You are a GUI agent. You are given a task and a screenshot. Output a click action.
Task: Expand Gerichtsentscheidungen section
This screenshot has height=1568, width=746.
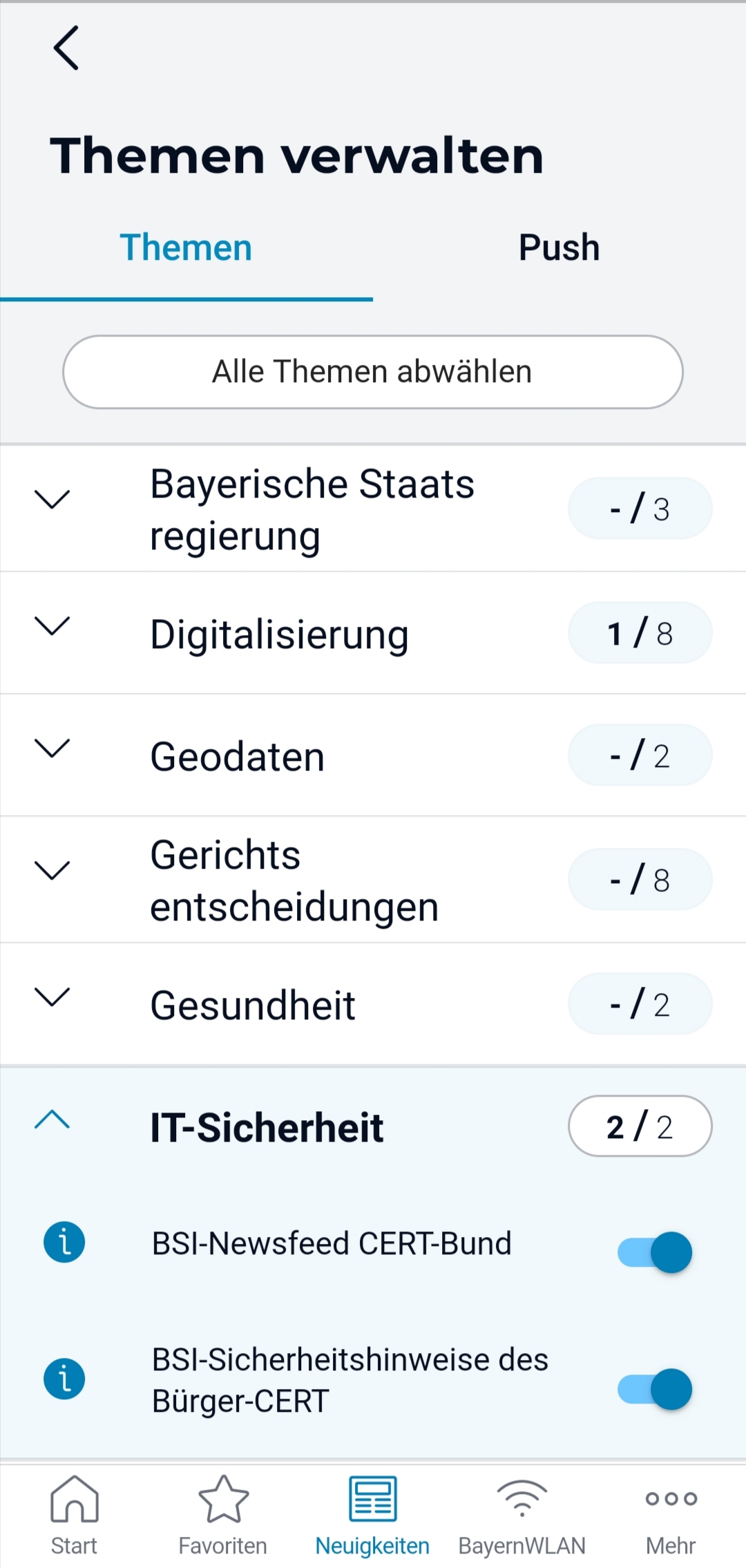click(373, 880)
